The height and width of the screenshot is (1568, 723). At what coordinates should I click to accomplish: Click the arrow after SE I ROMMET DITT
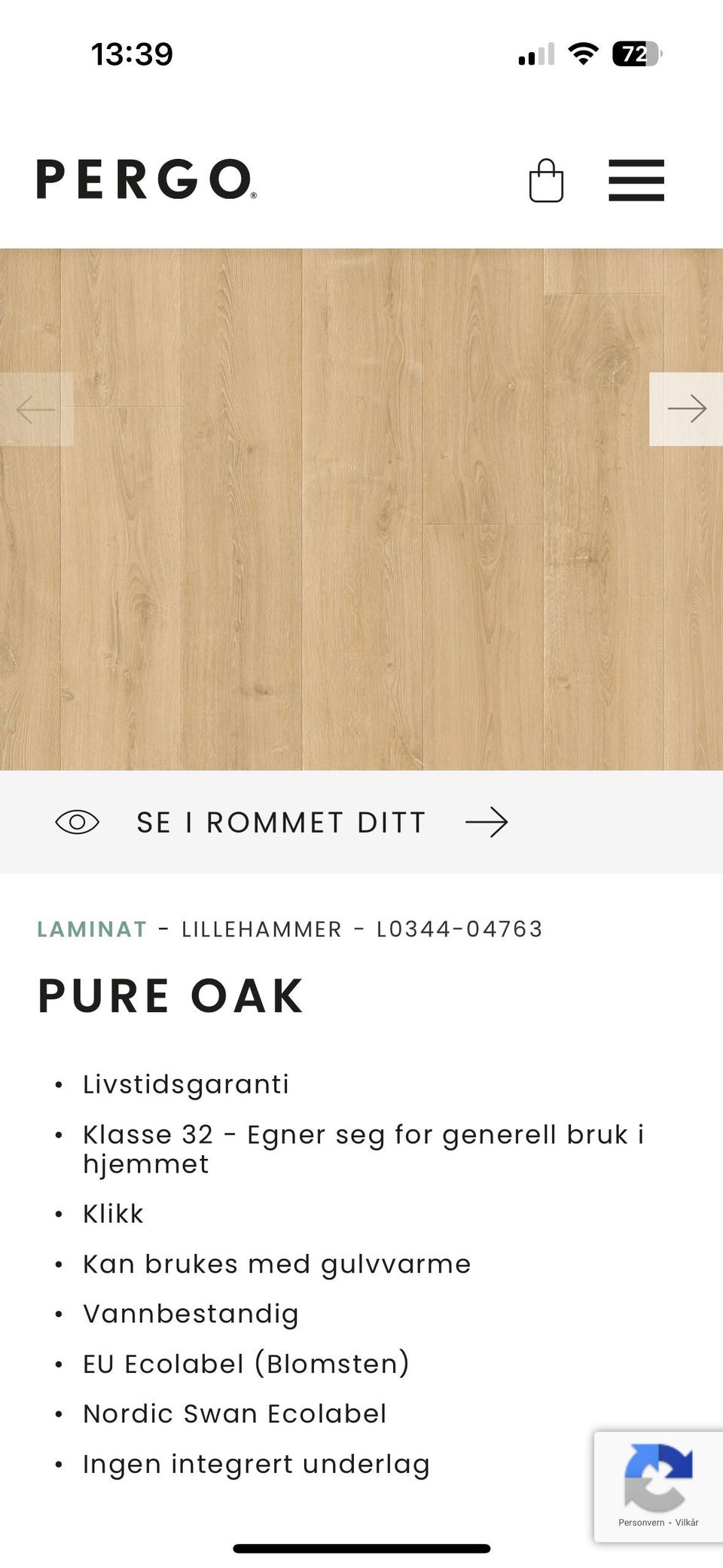489,822
